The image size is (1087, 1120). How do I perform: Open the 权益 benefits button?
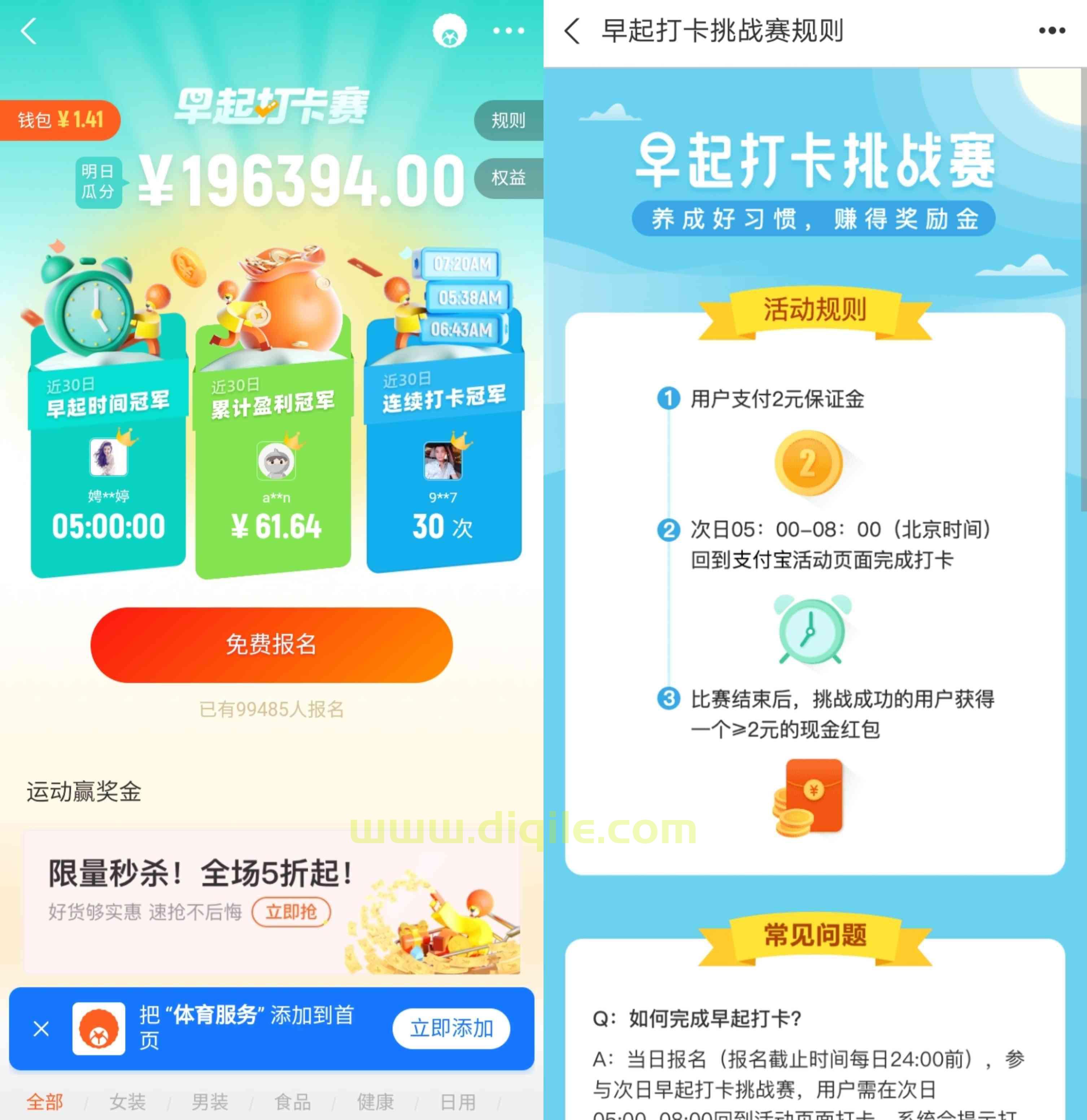pos(508,178)
